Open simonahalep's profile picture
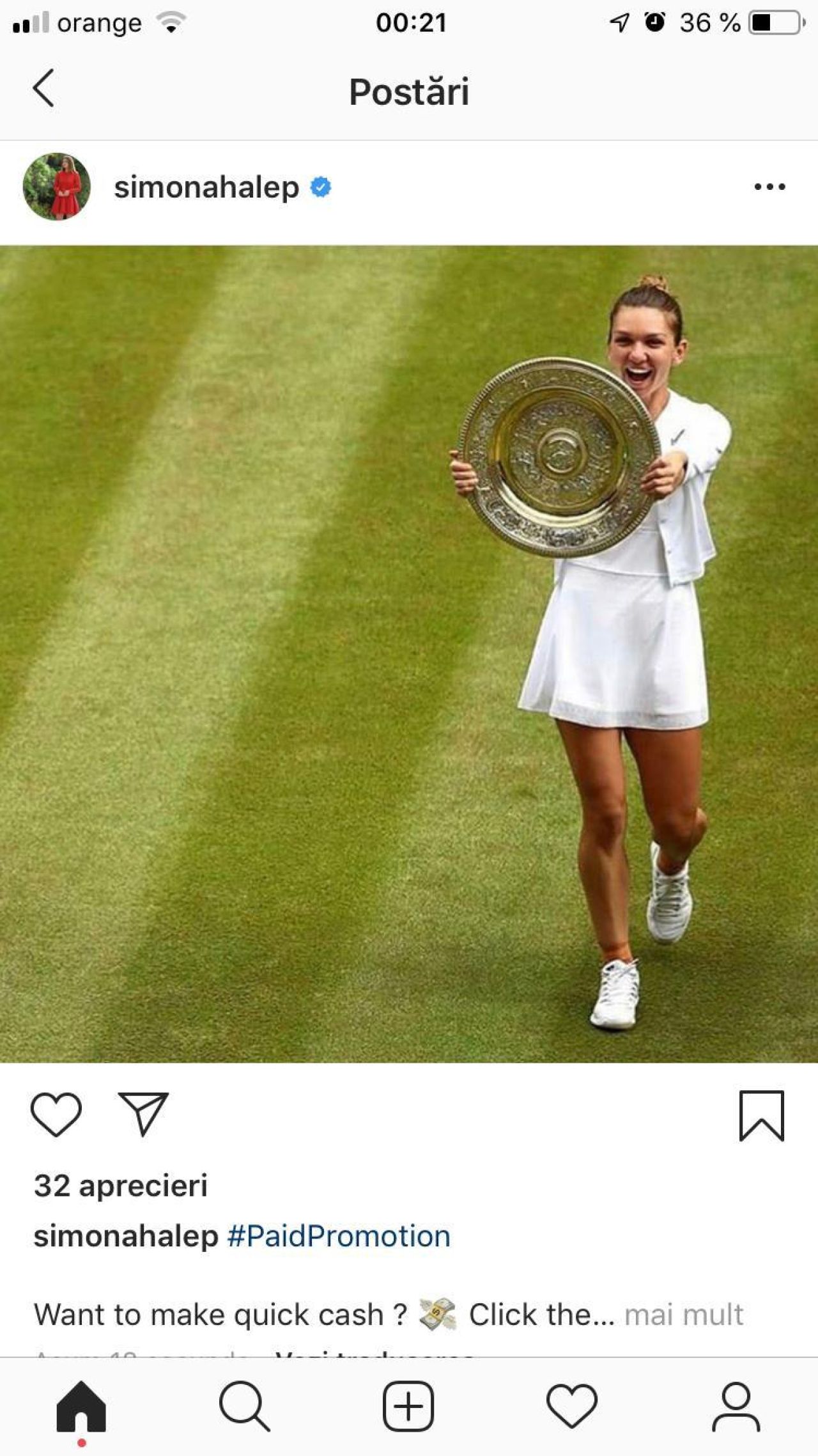The image size is (818, 1456). (57, 187)
